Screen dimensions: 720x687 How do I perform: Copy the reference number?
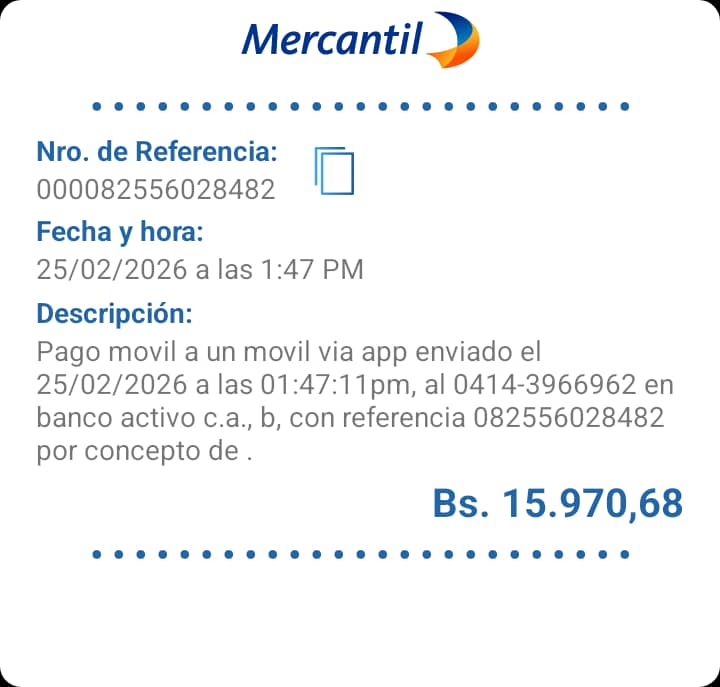[335, 170]
